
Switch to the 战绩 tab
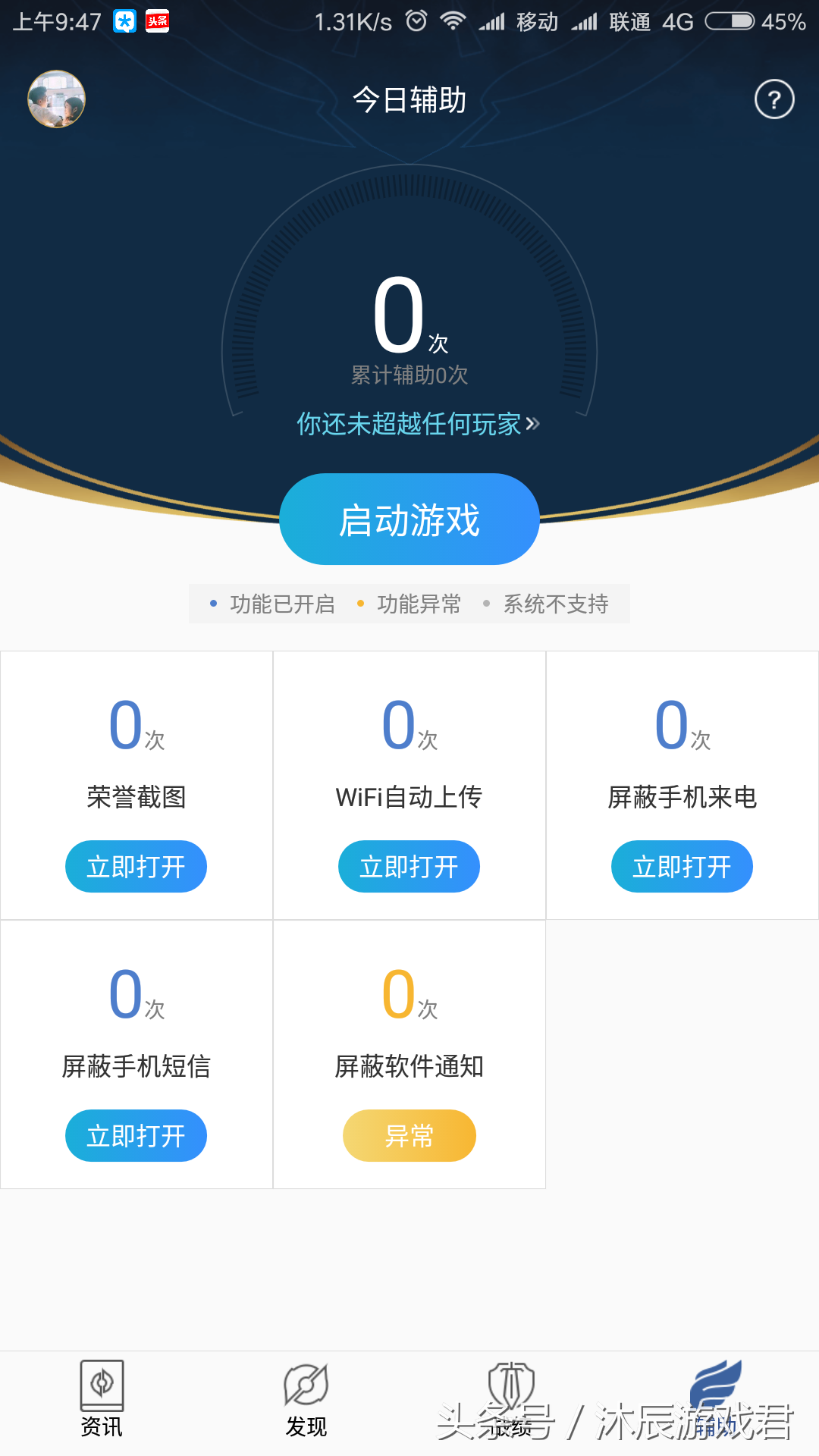point(511,1399)
